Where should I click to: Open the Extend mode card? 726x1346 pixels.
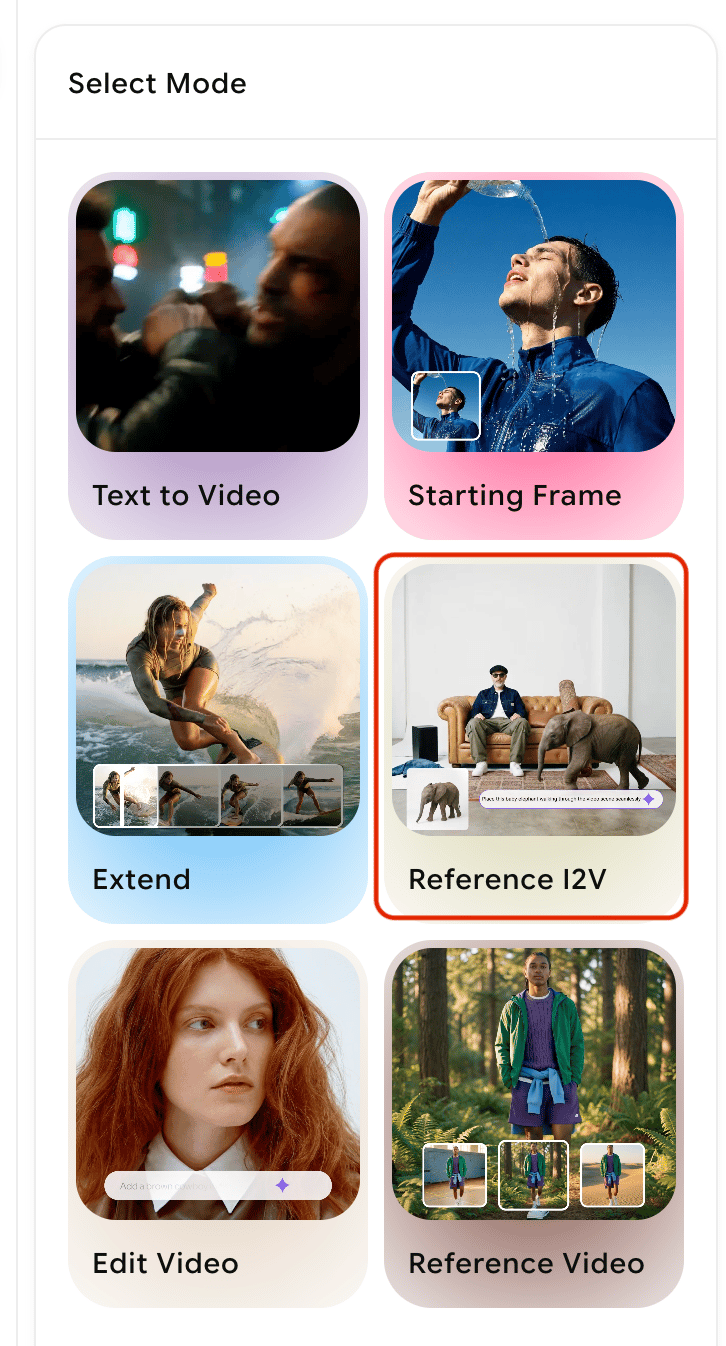(218, 740)
